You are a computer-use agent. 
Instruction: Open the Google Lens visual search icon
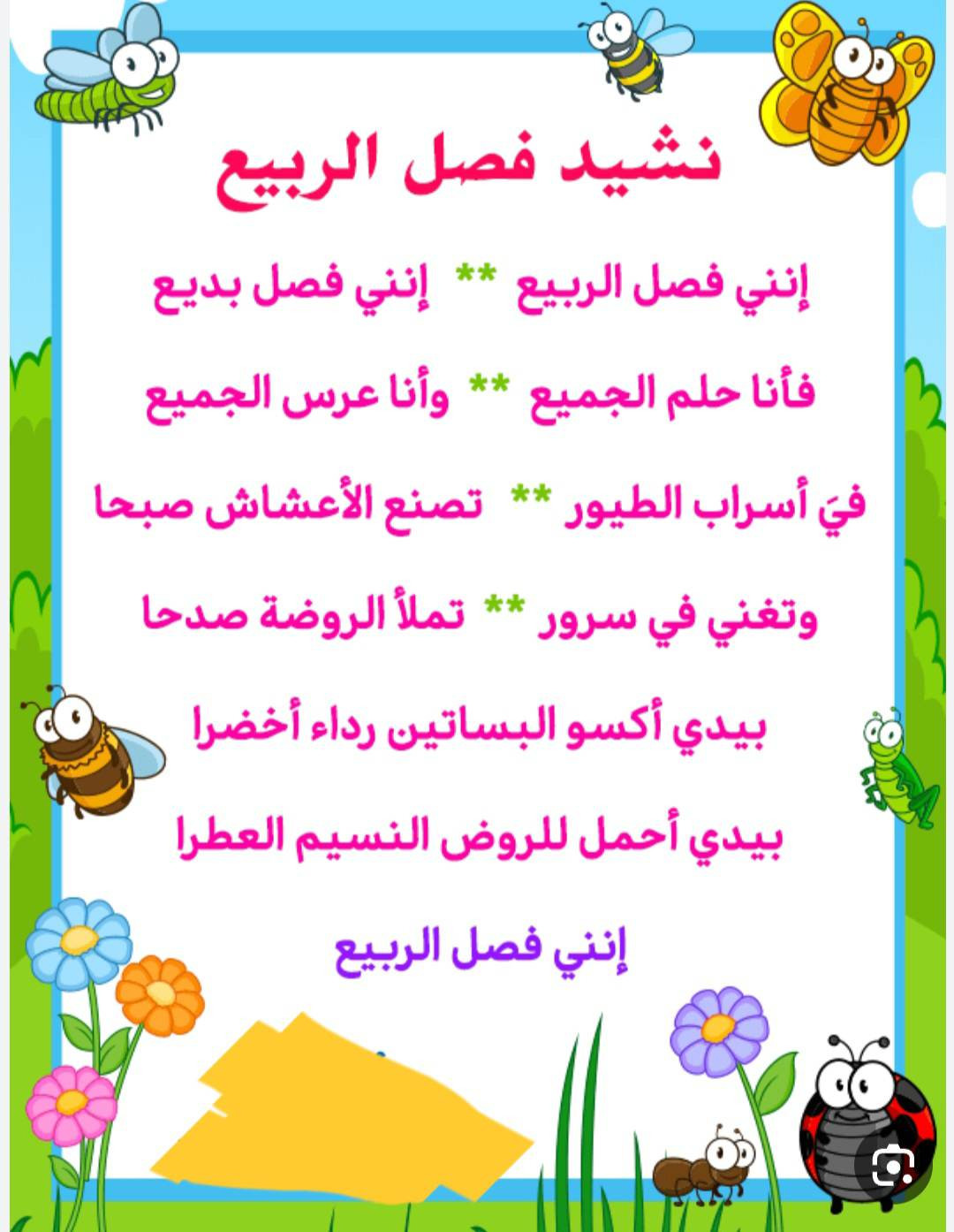[892, 1167]
